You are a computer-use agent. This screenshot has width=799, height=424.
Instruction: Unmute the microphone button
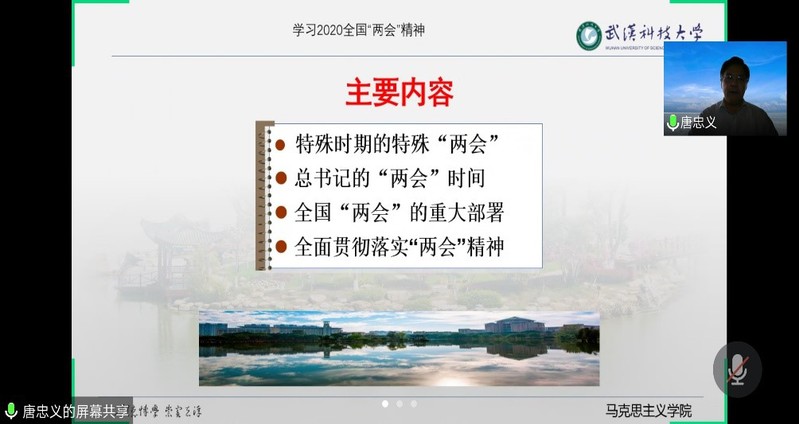pyautogui.click(x=738, y=369)
